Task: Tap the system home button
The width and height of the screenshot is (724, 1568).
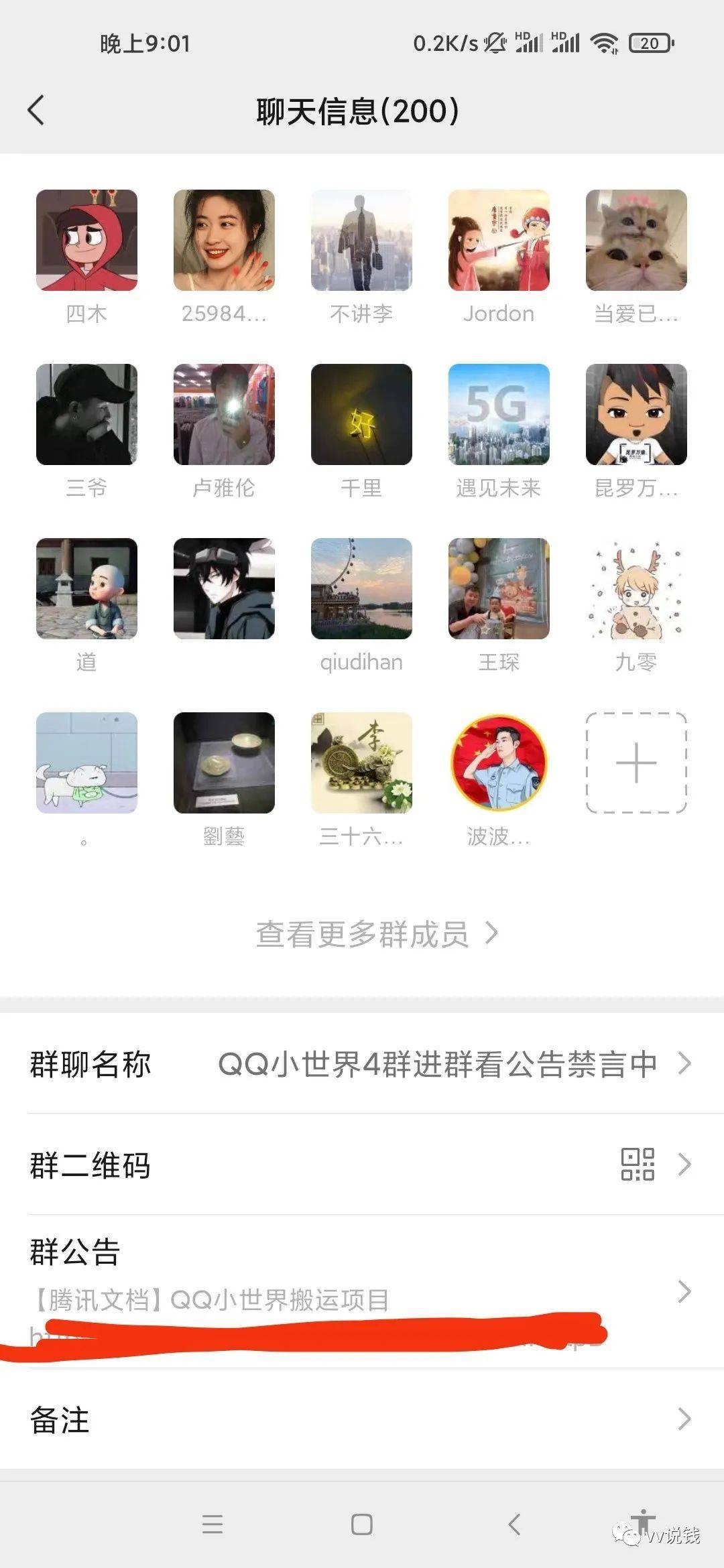Action: 362,1524
